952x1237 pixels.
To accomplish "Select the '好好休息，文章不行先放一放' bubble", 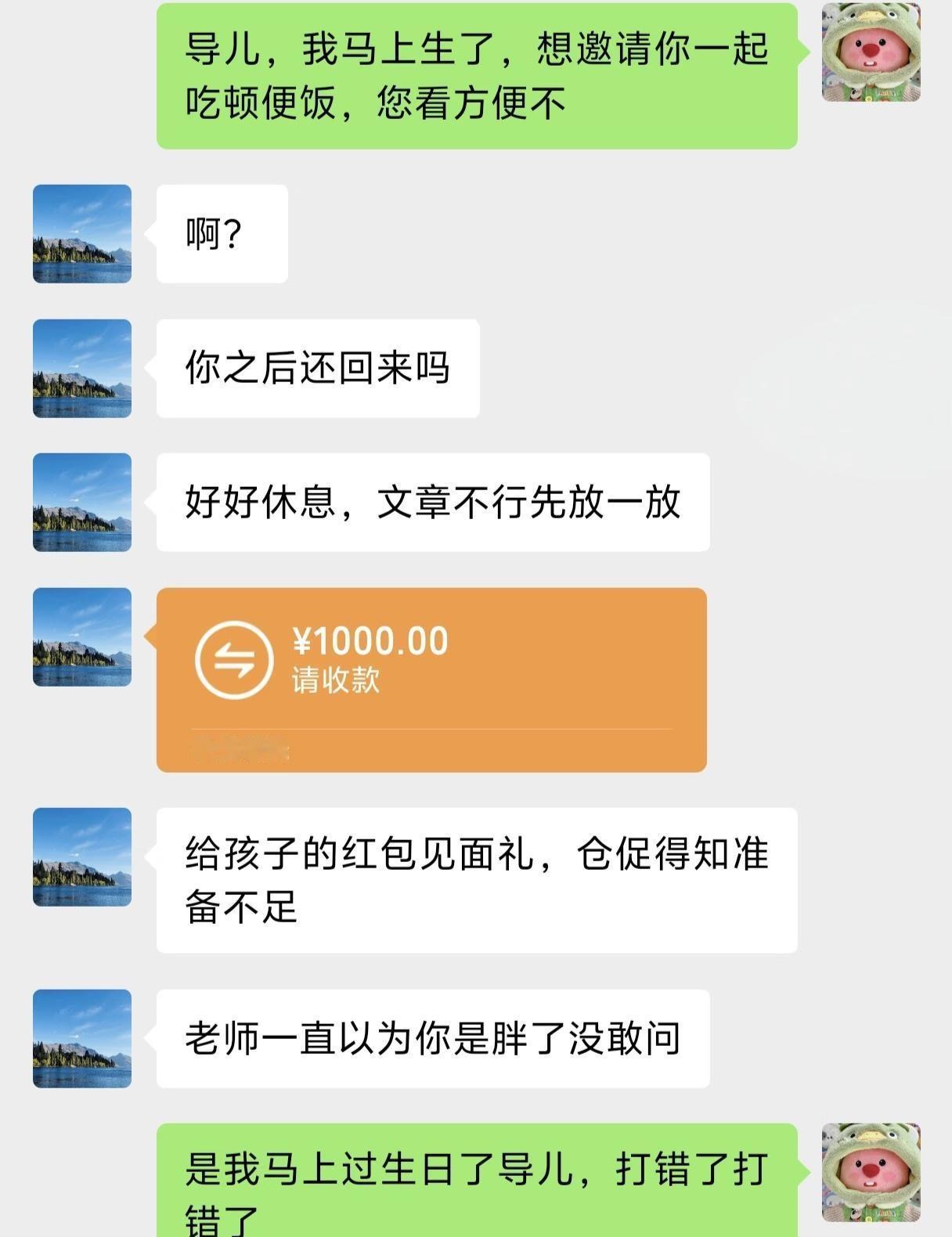I will (x=435, y=503).
